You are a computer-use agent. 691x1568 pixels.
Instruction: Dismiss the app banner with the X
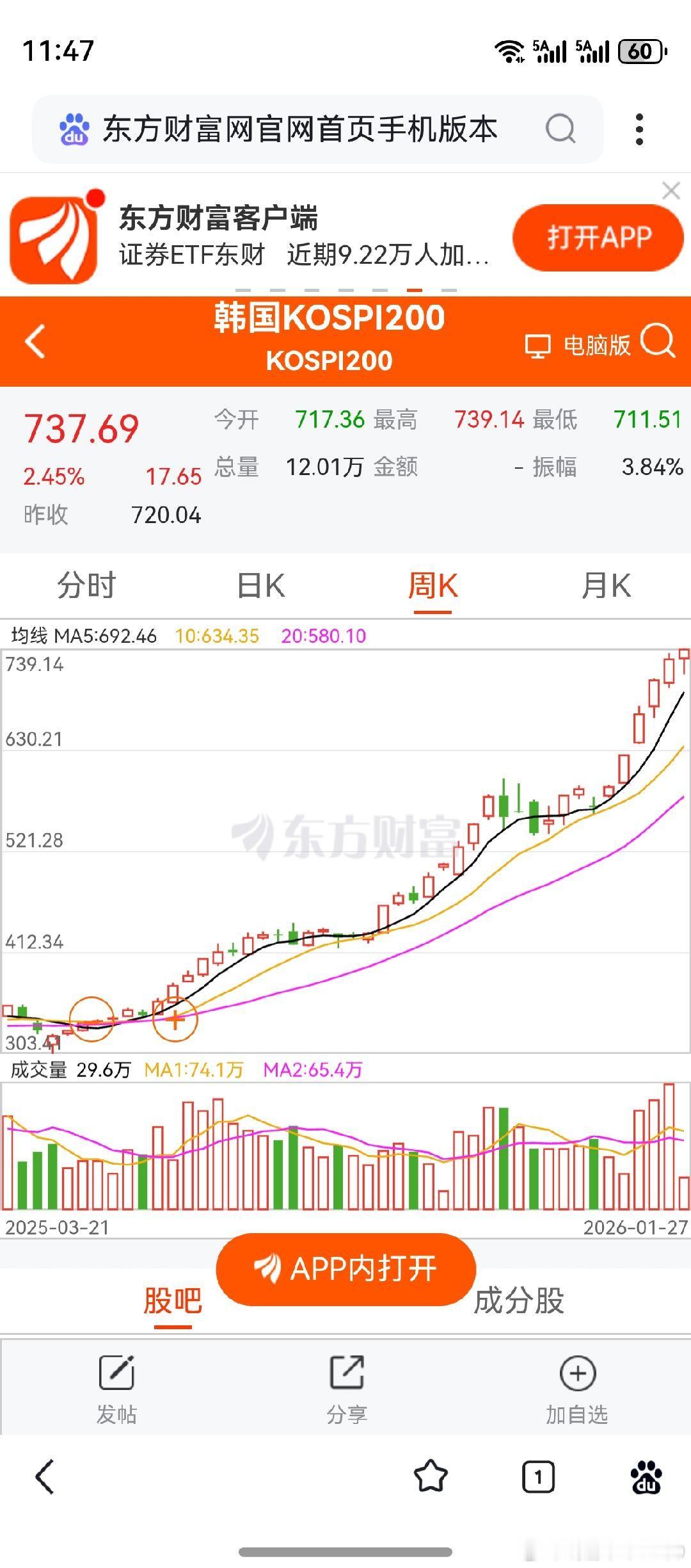coord(671,190)
